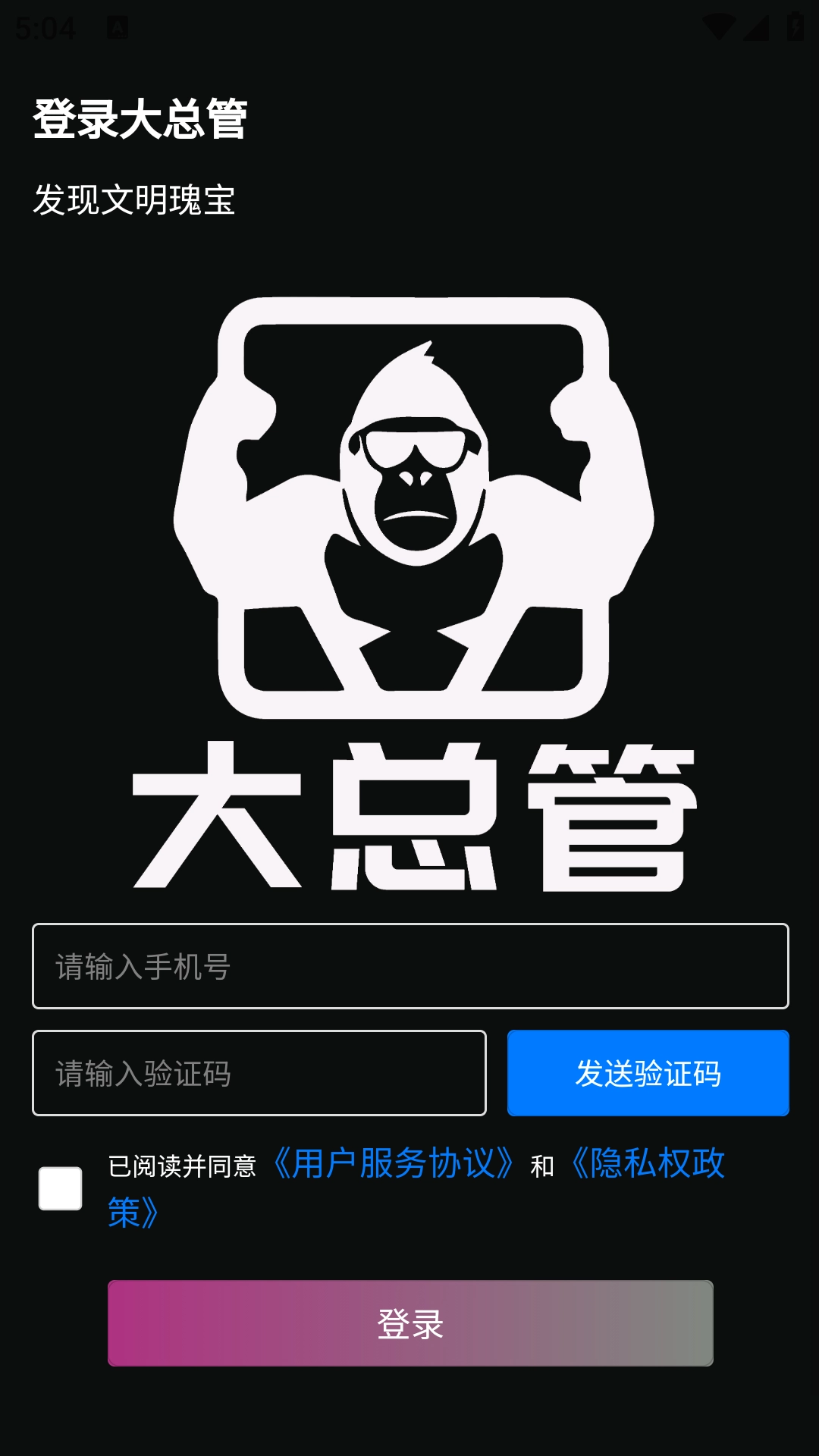Tap the 登录 button

click(x=409, y=1323)
